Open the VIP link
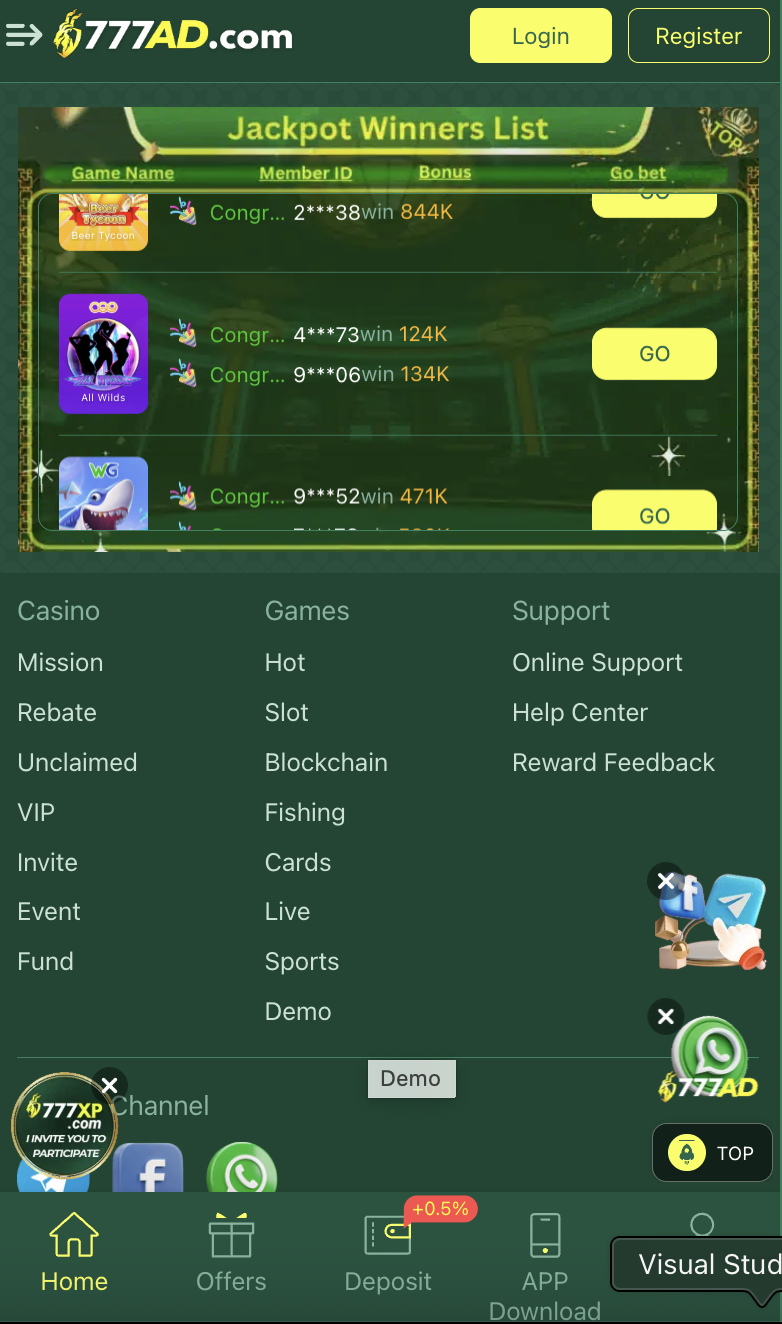782x1324 pixels. point(36,812)
